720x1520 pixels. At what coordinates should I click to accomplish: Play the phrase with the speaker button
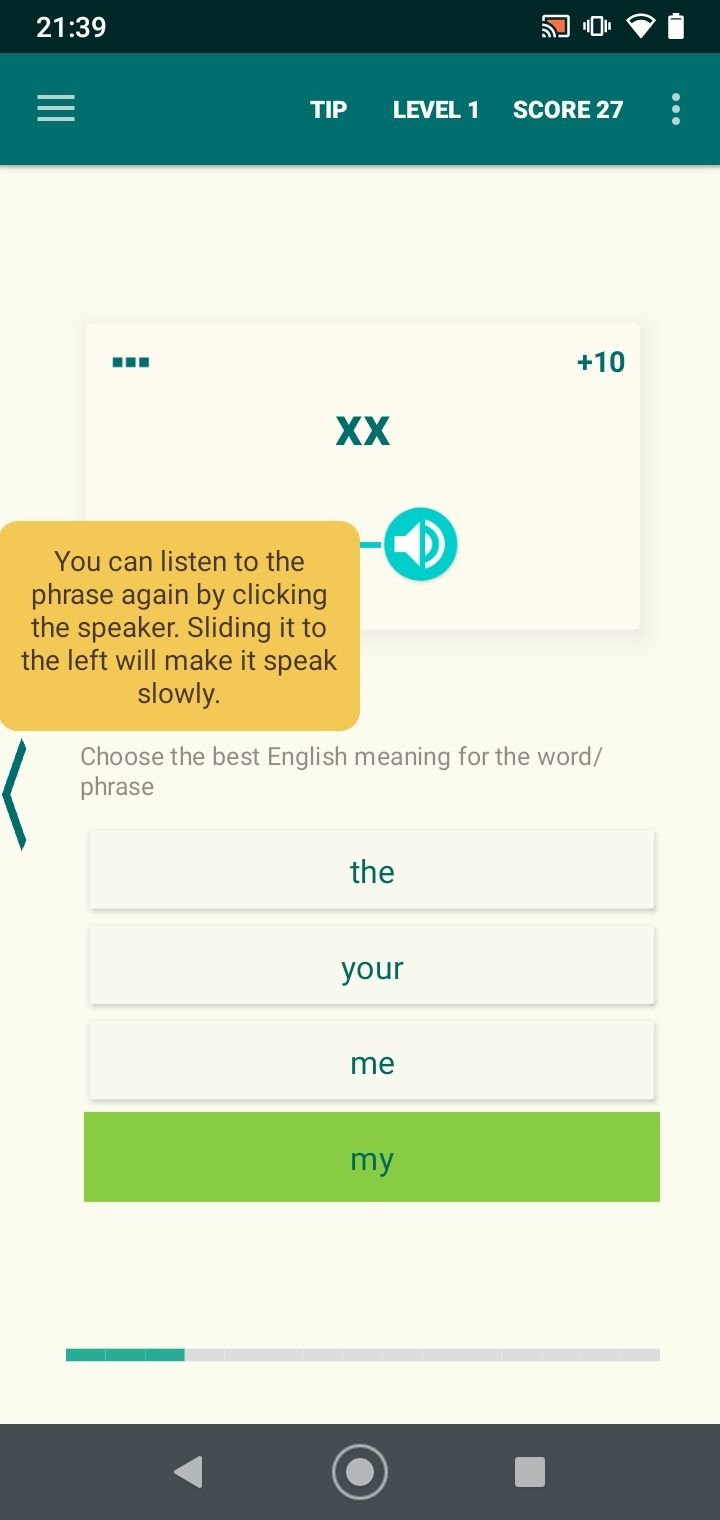pos(421,544)
